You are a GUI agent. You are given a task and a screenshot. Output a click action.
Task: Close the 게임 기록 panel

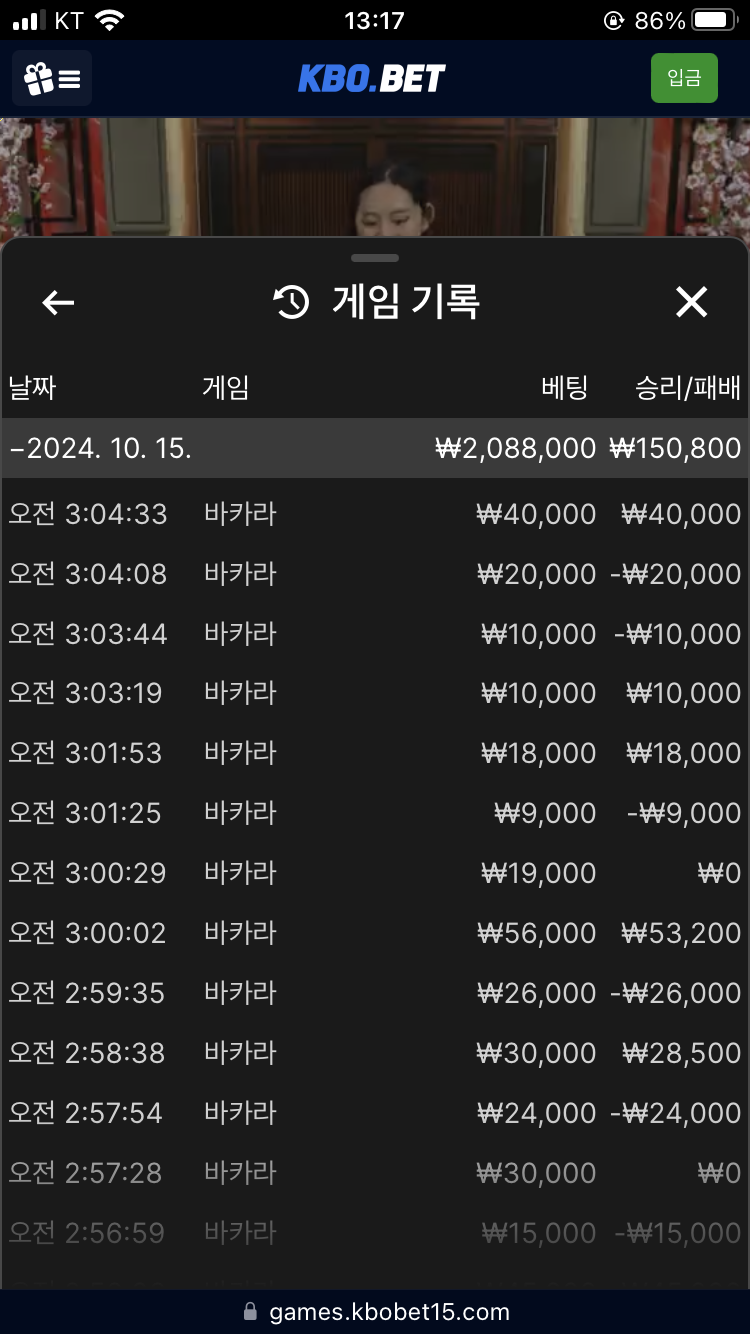(692, 302)
